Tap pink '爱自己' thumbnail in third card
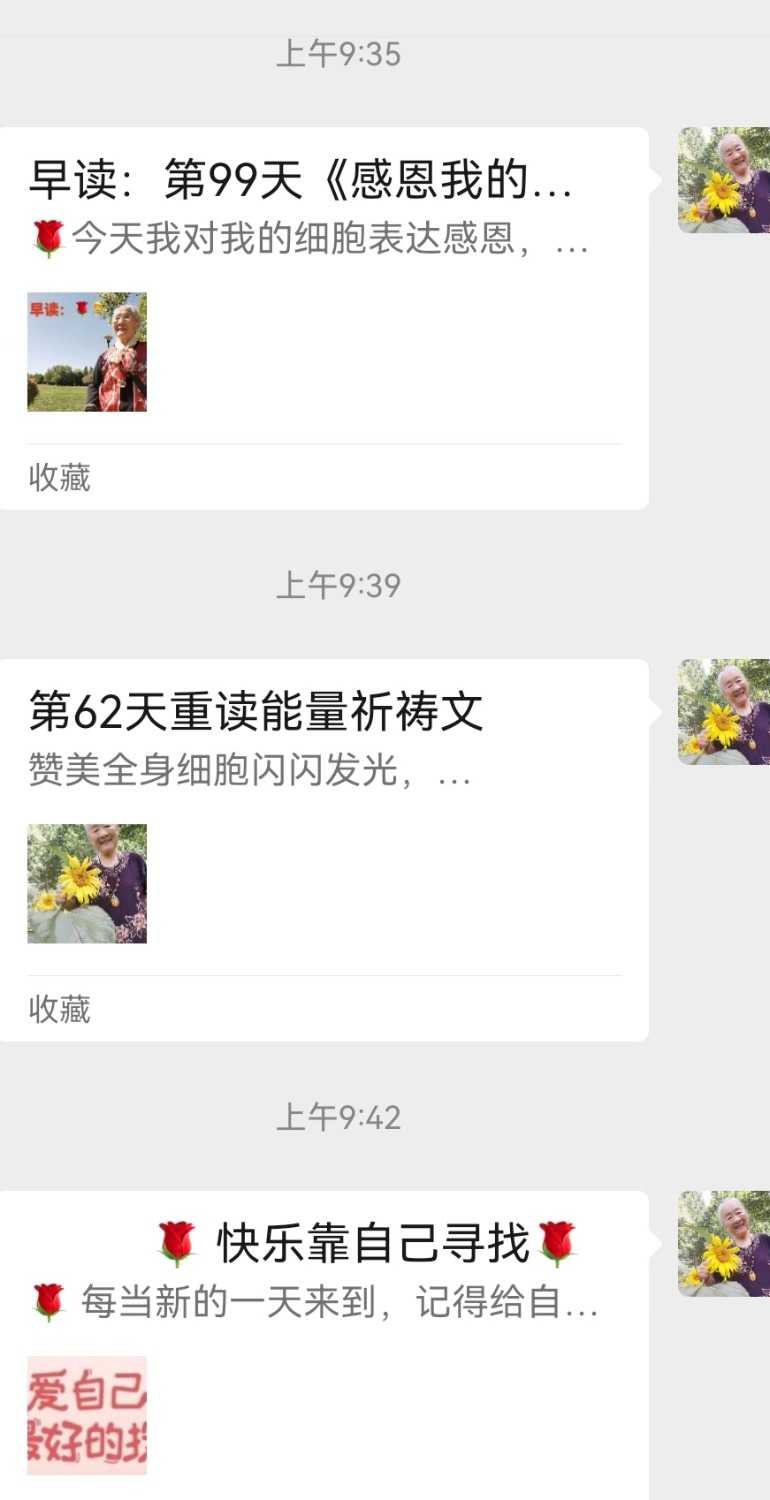The width and height of the screenshot is (770, 1500). 86,1415
